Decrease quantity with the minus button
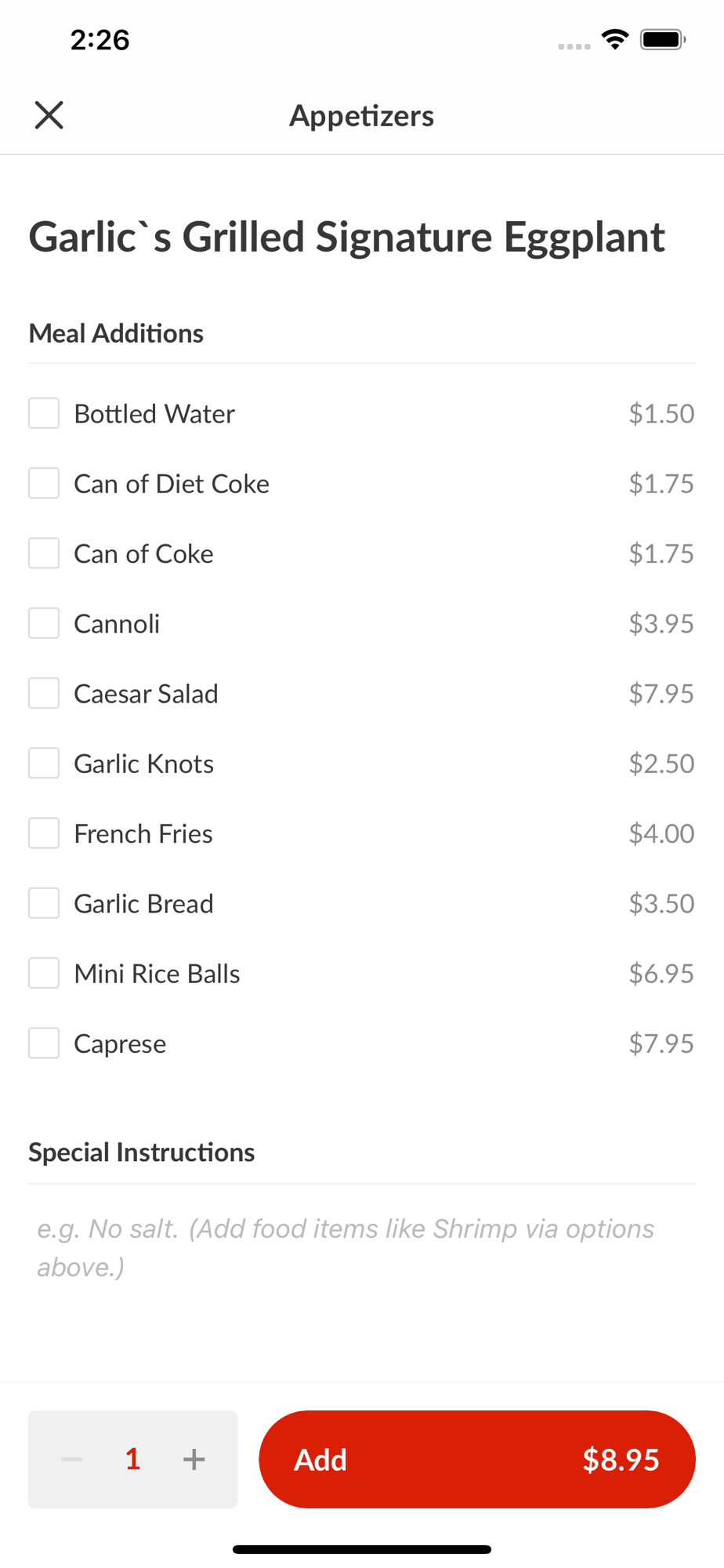The width and height of the screenshot is (724, 1568). coord(72,1459)
